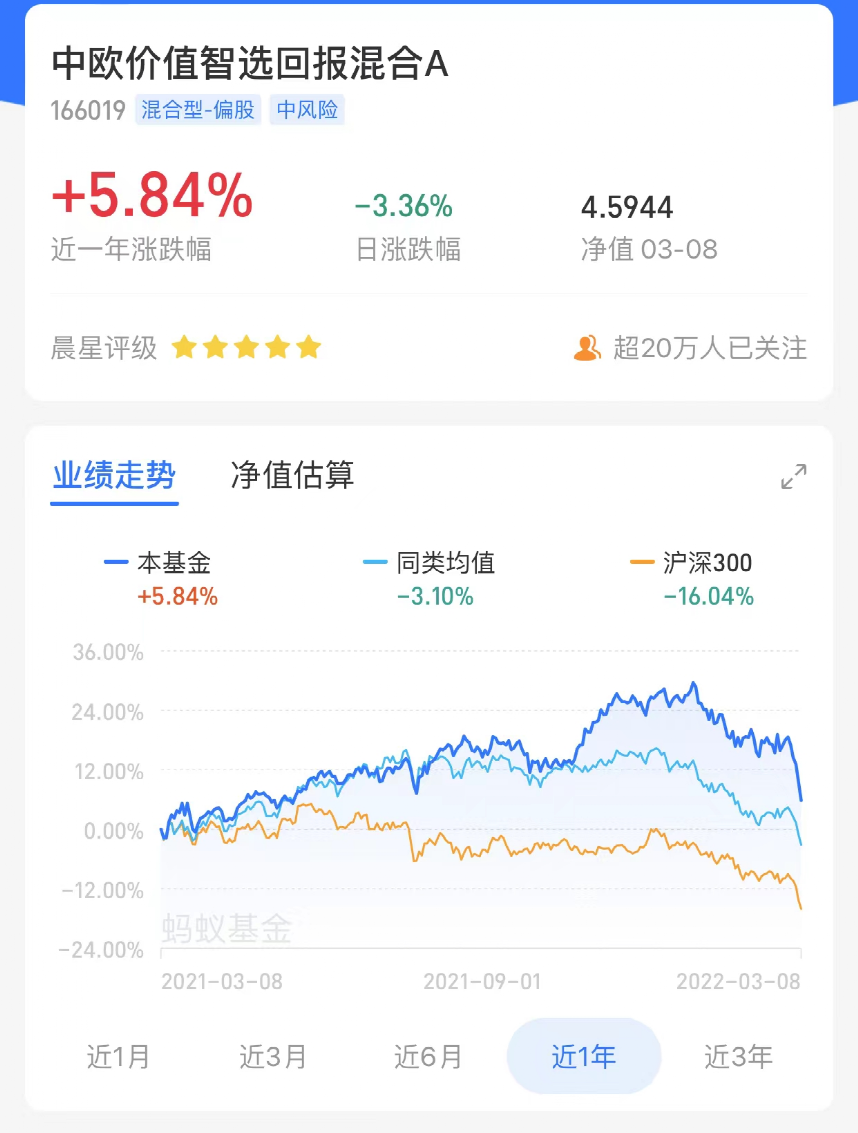
Task: Select the 近3年 time range
Action: [737, 1056]
